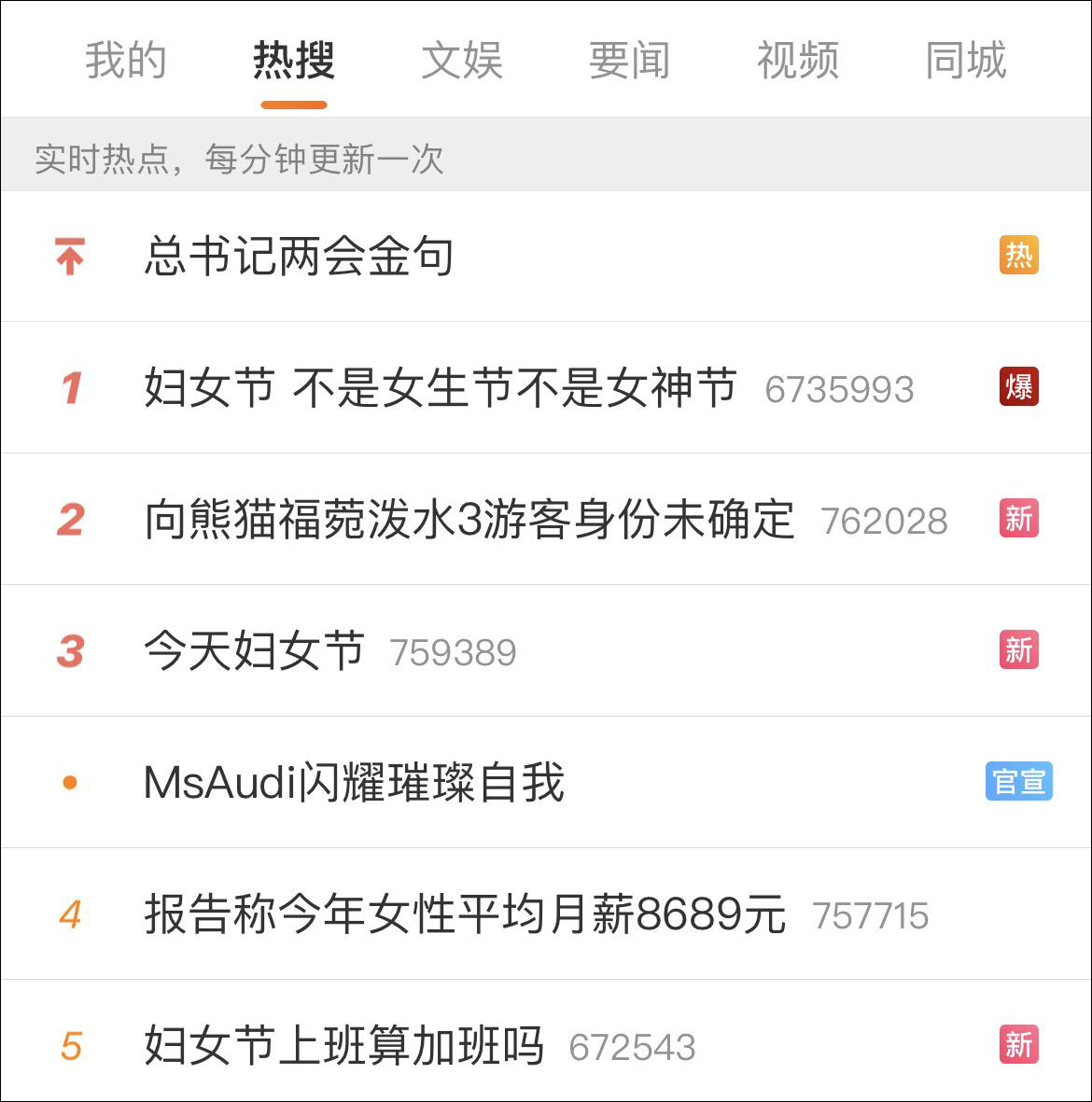Image resolution: width=1092 pixels, height=1102 pixels.
Task: Click the pinned topic arrow icon
Action: click(70, 257)
